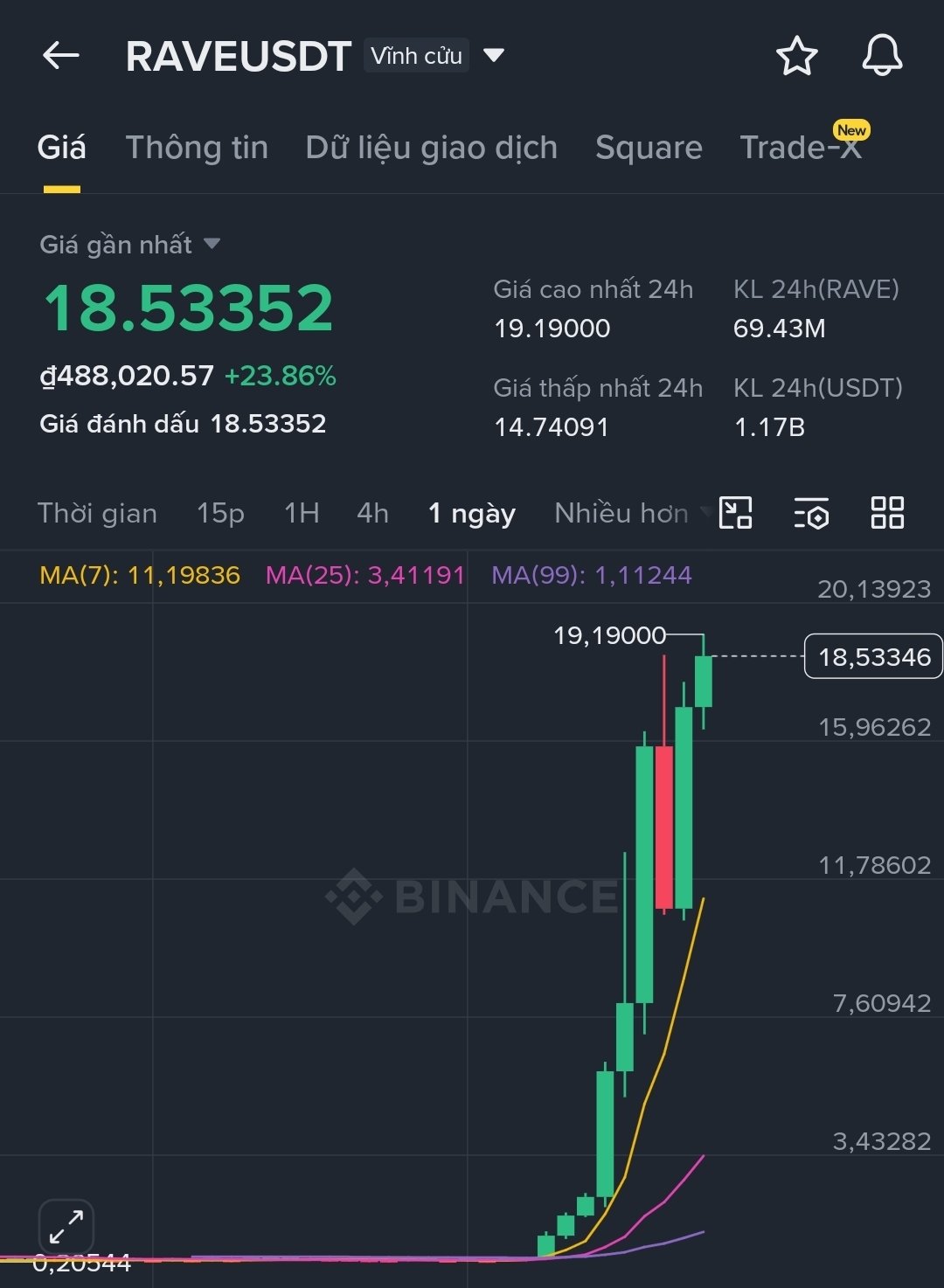
Task: Open the Trade-X tab
Action: click(x=801, y=148)
